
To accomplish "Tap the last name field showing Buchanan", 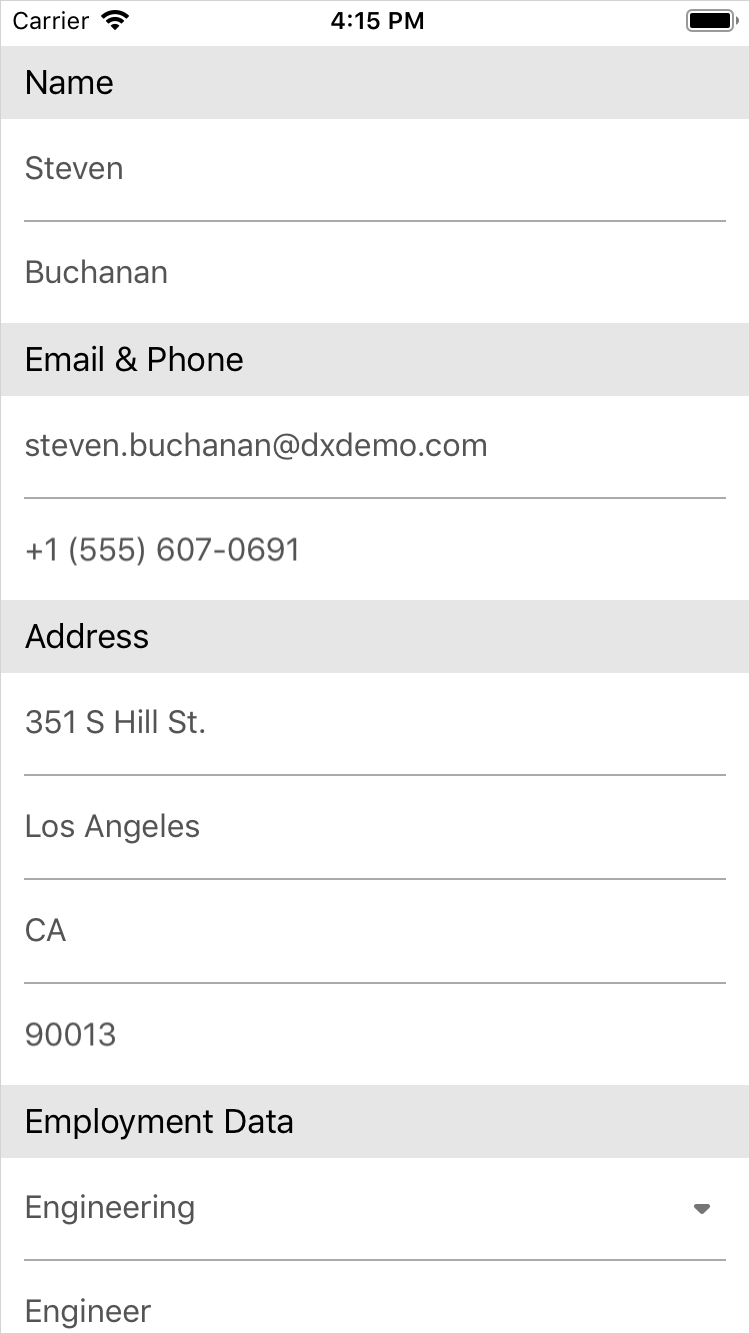I will (374, 272).
